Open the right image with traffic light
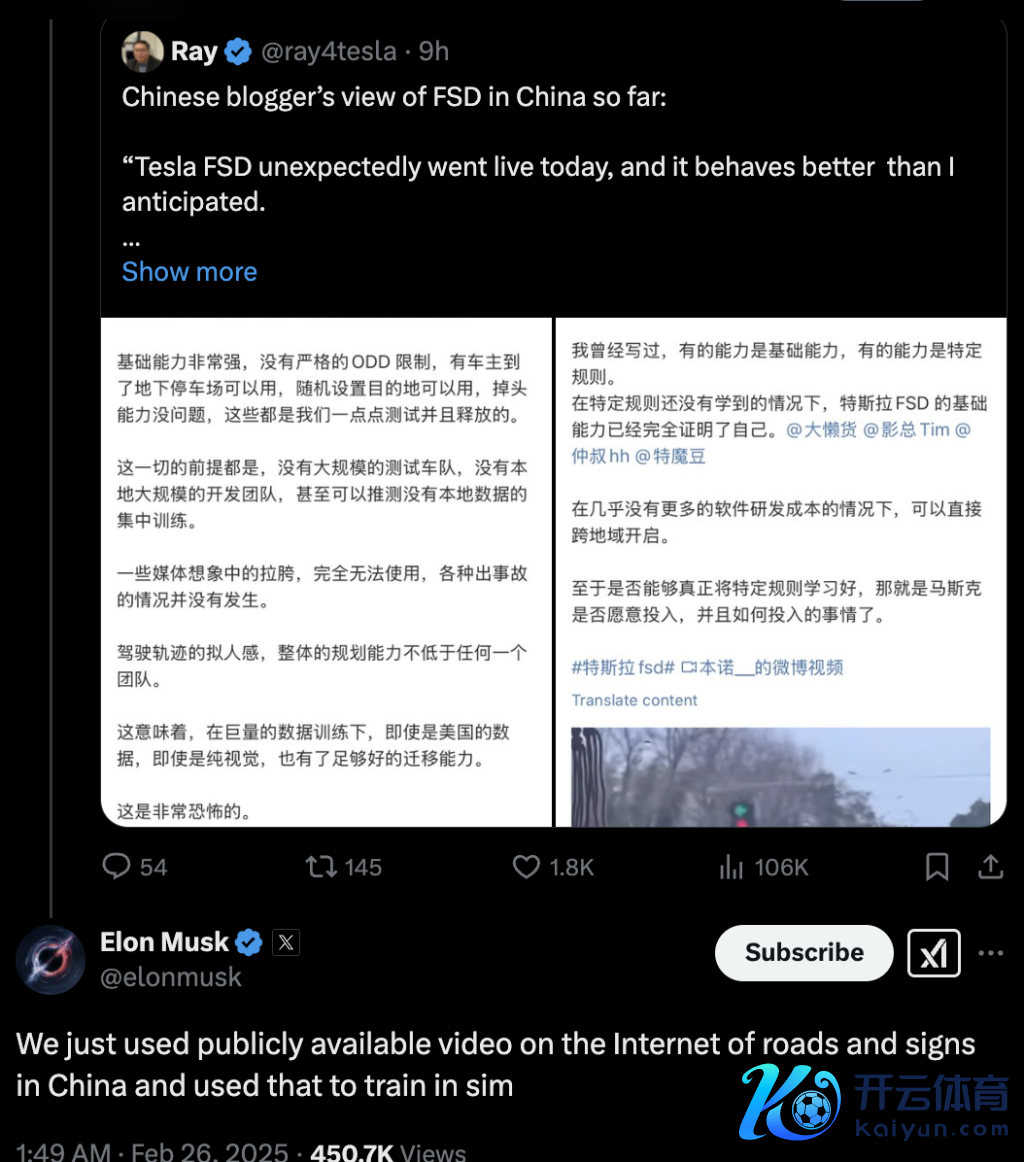Screen dimensions: 1024x1162 point(780,572)
